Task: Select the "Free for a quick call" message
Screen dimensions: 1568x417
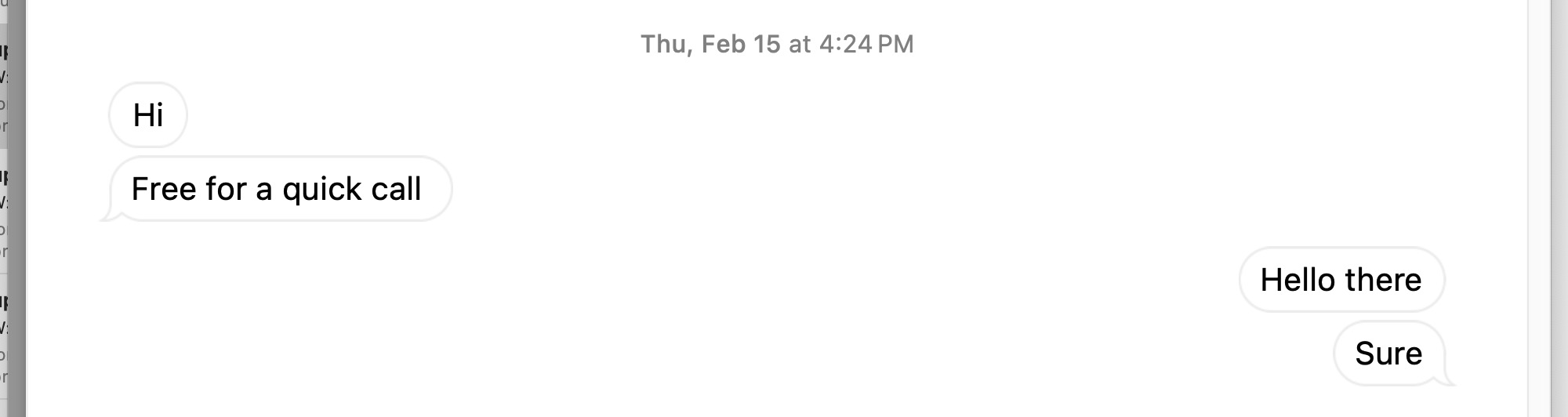Action: (x=278, y=189)
